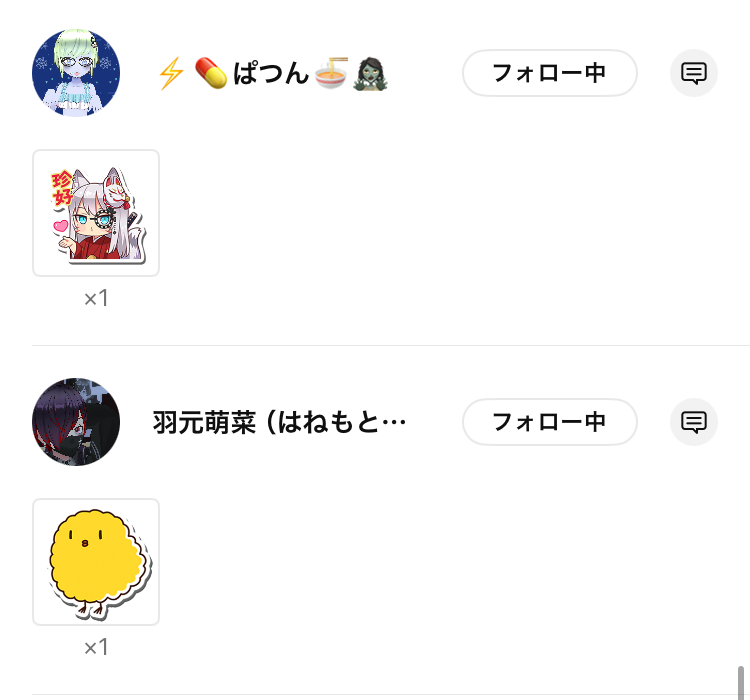Open the message icon next to 羽元萌菜
The height and width of the screenshot is (700, 750).
coord(694,422)
